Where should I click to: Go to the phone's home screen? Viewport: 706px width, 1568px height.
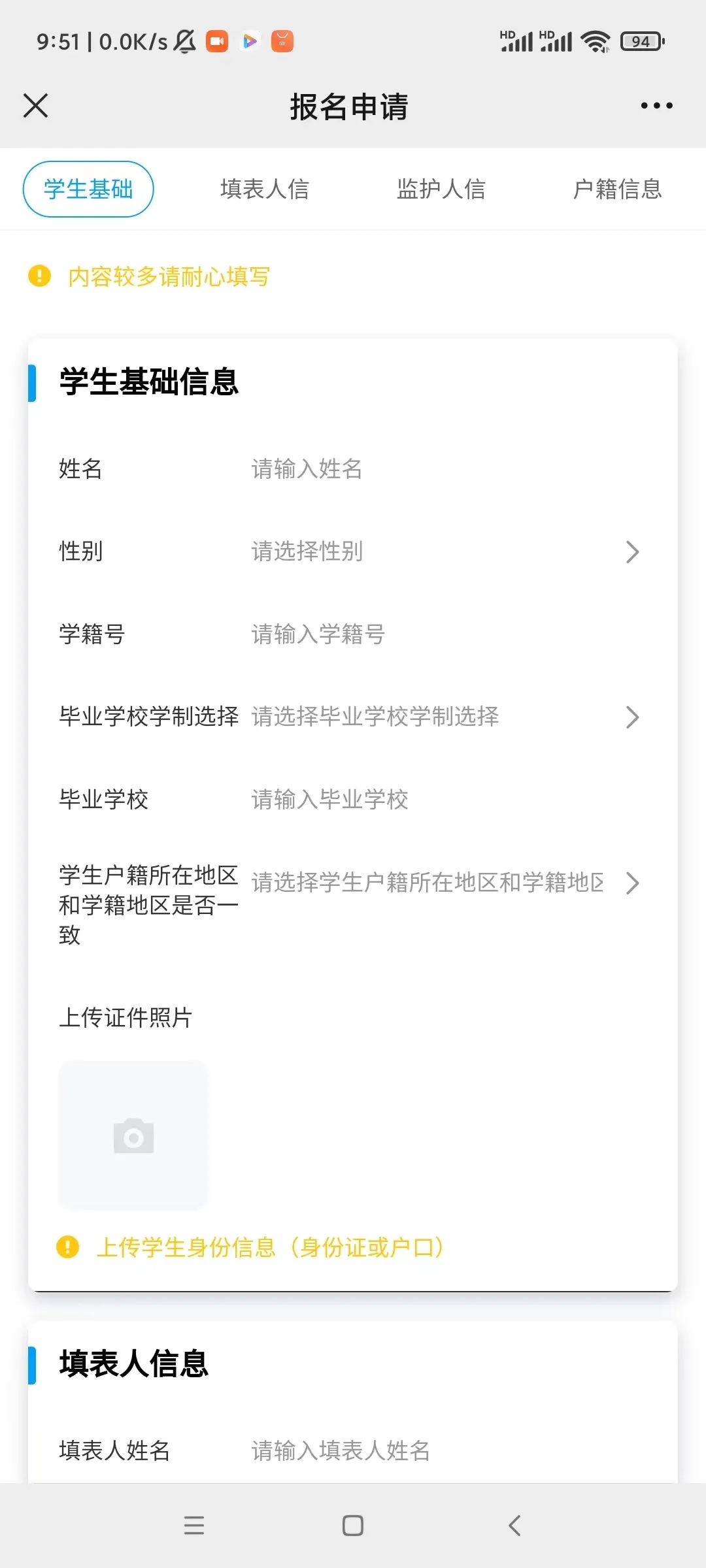(353, 1526)
